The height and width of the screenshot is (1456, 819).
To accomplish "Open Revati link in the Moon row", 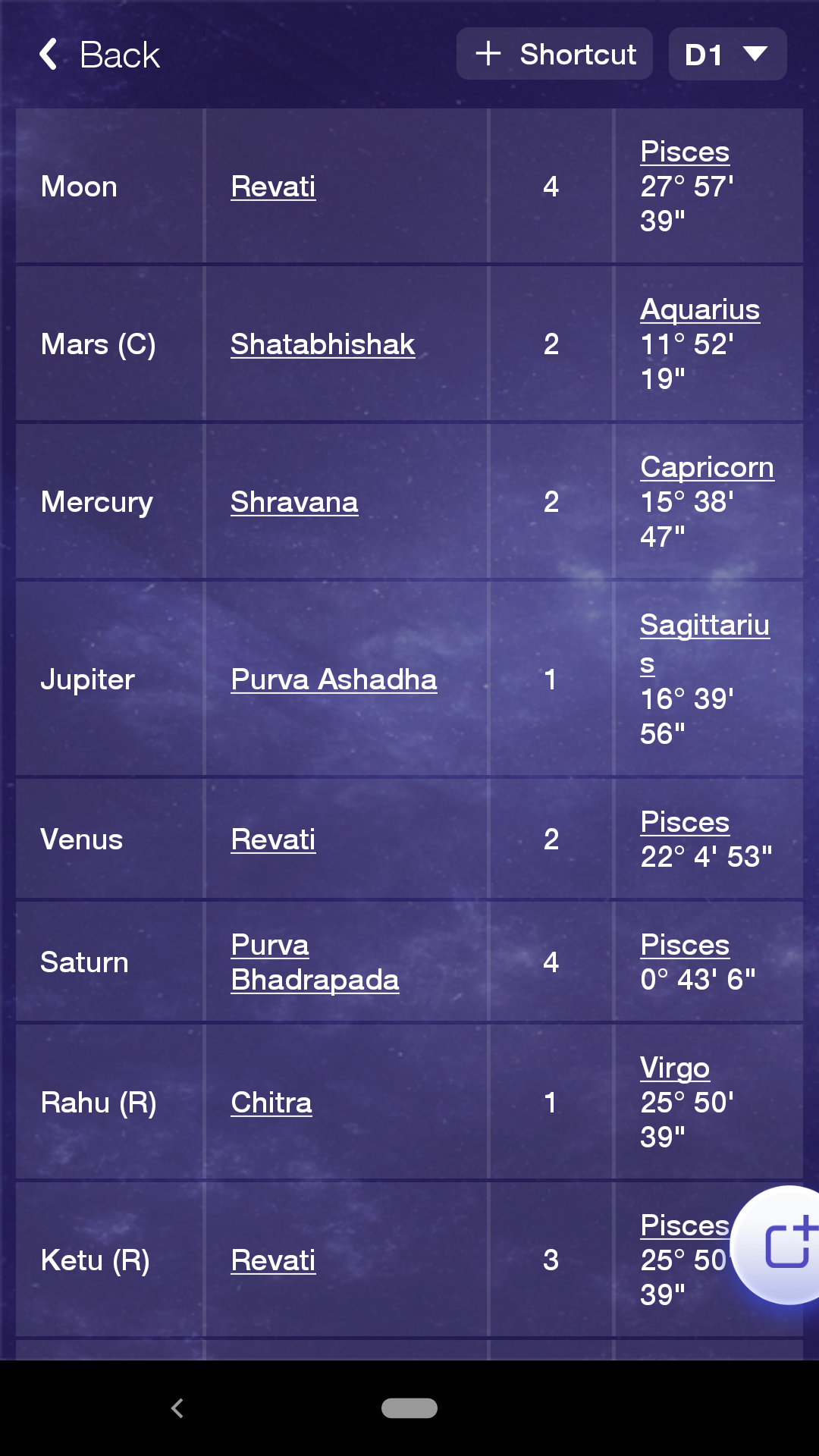I will pos(273,187).
